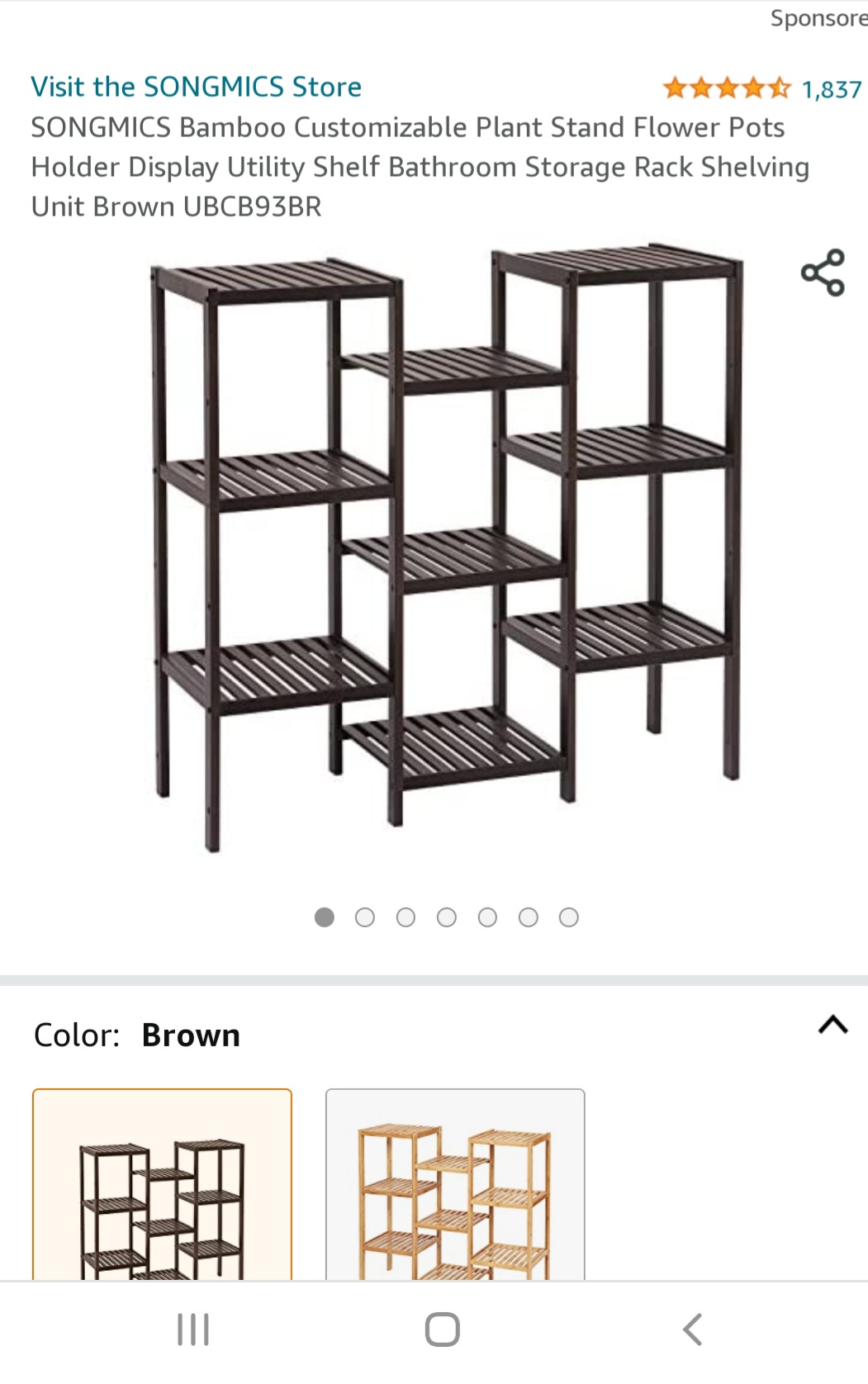The height and width of the screenshot is (1384, 868).
Task: Open the 1,837 customer ratings
Action: [x=831, y=89]
